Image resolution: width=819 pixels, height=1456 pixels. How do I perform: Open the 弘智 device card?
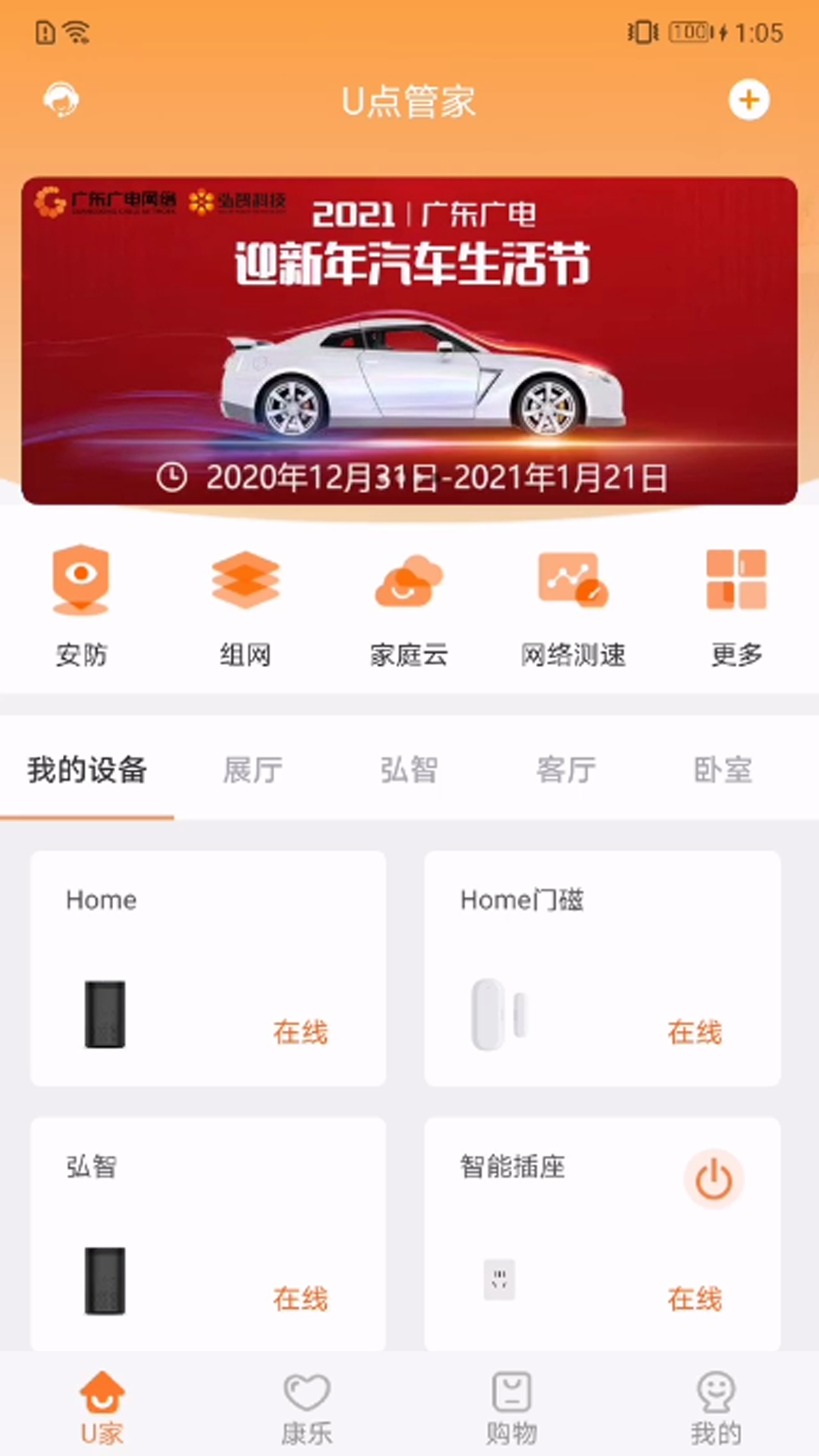[x=208, y=1234]
